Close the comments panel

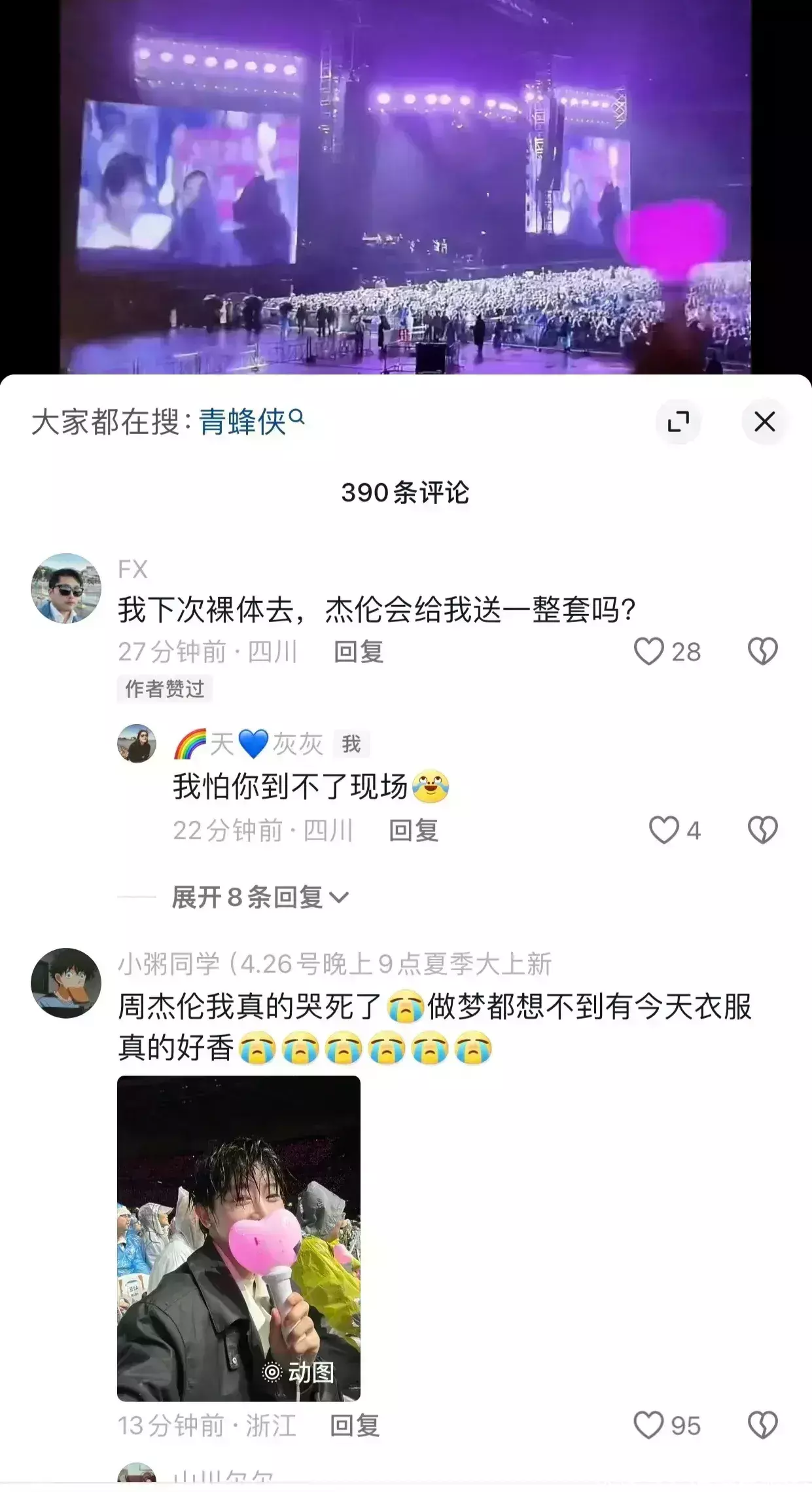coord(764,422)
